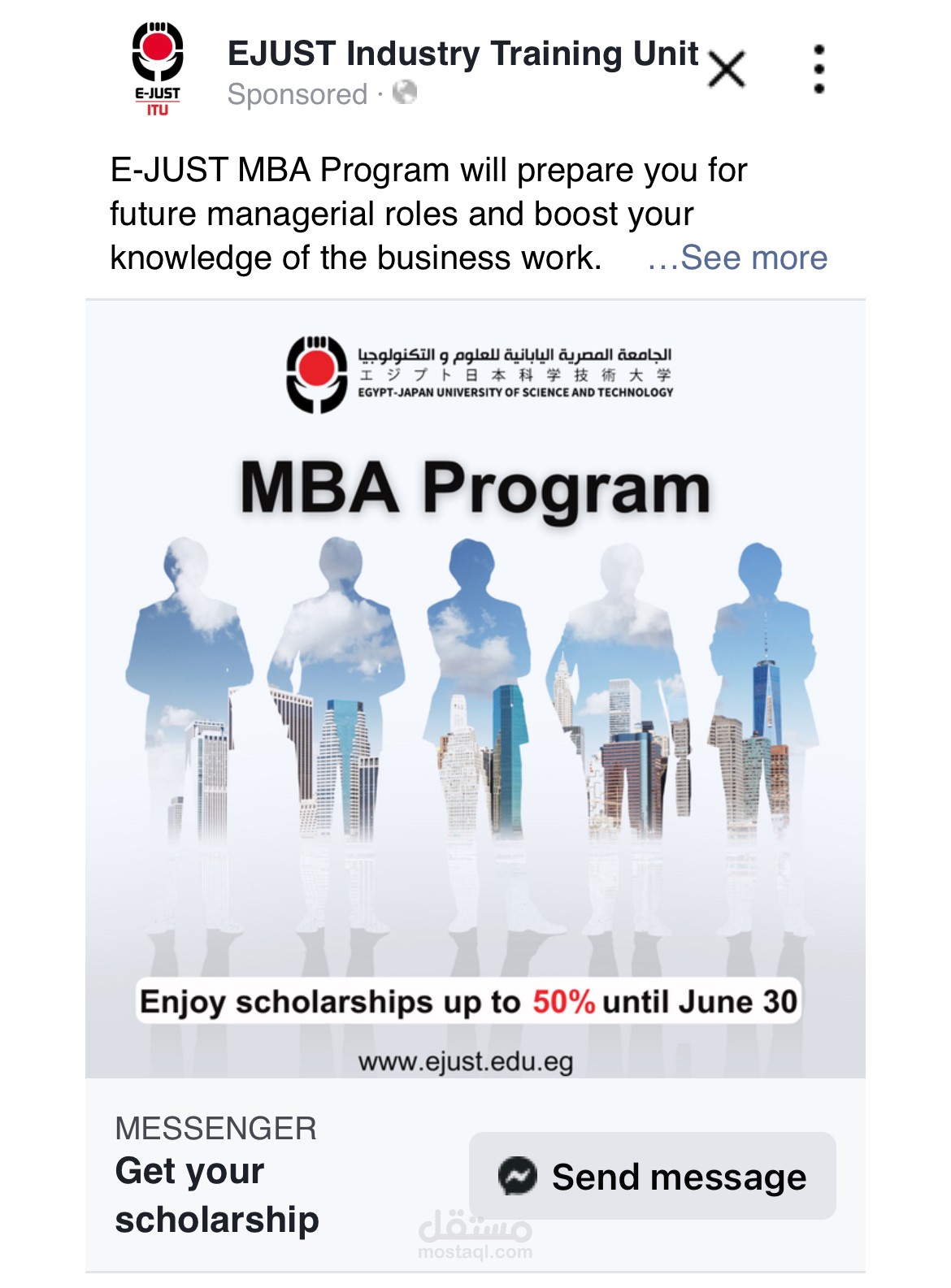Open the MBA Program ad image
This screenshot has height=1288, width=951.
click(x=475, y=691)
